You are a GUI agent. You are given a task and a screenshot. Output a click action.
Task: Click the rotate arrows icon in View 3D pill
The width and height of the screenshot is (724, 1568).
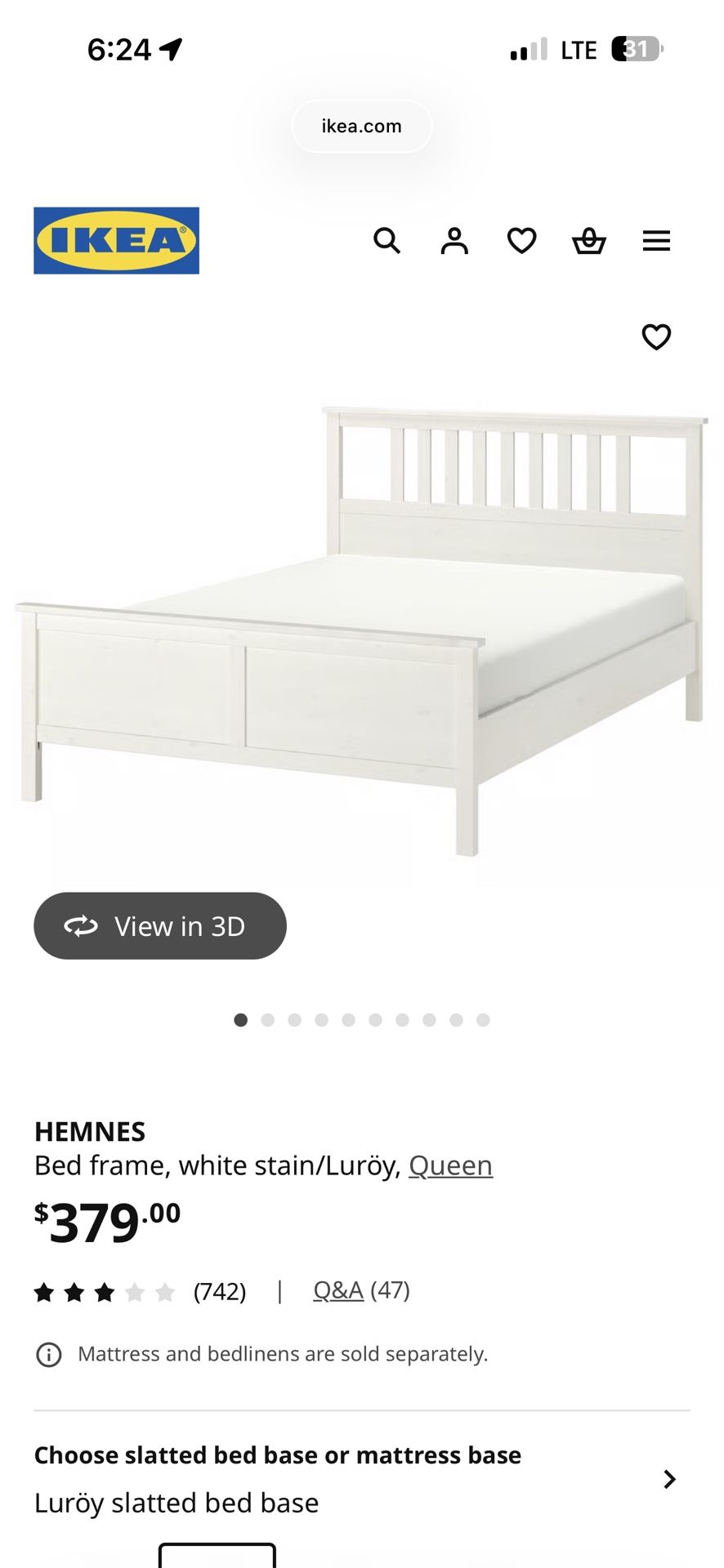81,926
